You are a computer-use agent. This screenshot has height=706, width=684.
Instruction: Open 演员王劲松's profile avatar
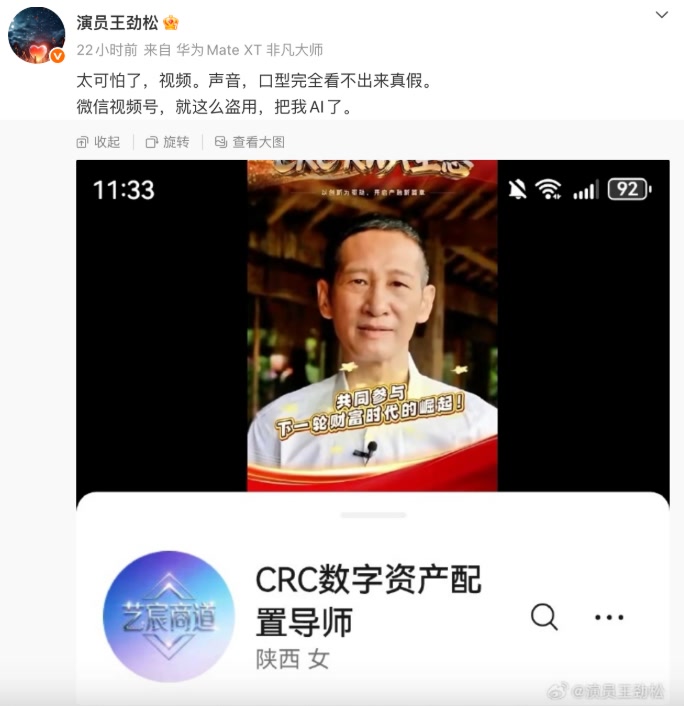(x=37, y=35)
